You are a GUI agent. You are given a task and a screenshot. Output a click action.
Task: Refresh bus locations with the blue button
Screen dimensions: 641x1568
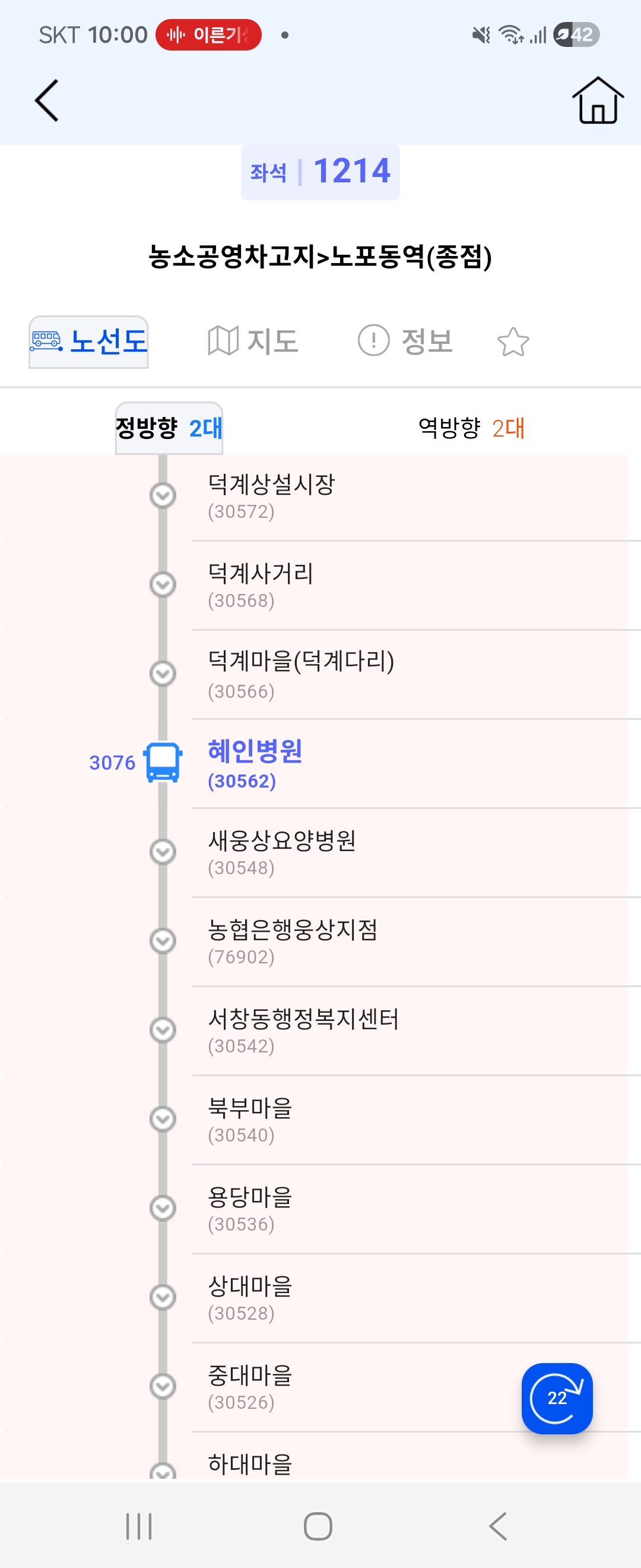click(x=557, y=1398)
